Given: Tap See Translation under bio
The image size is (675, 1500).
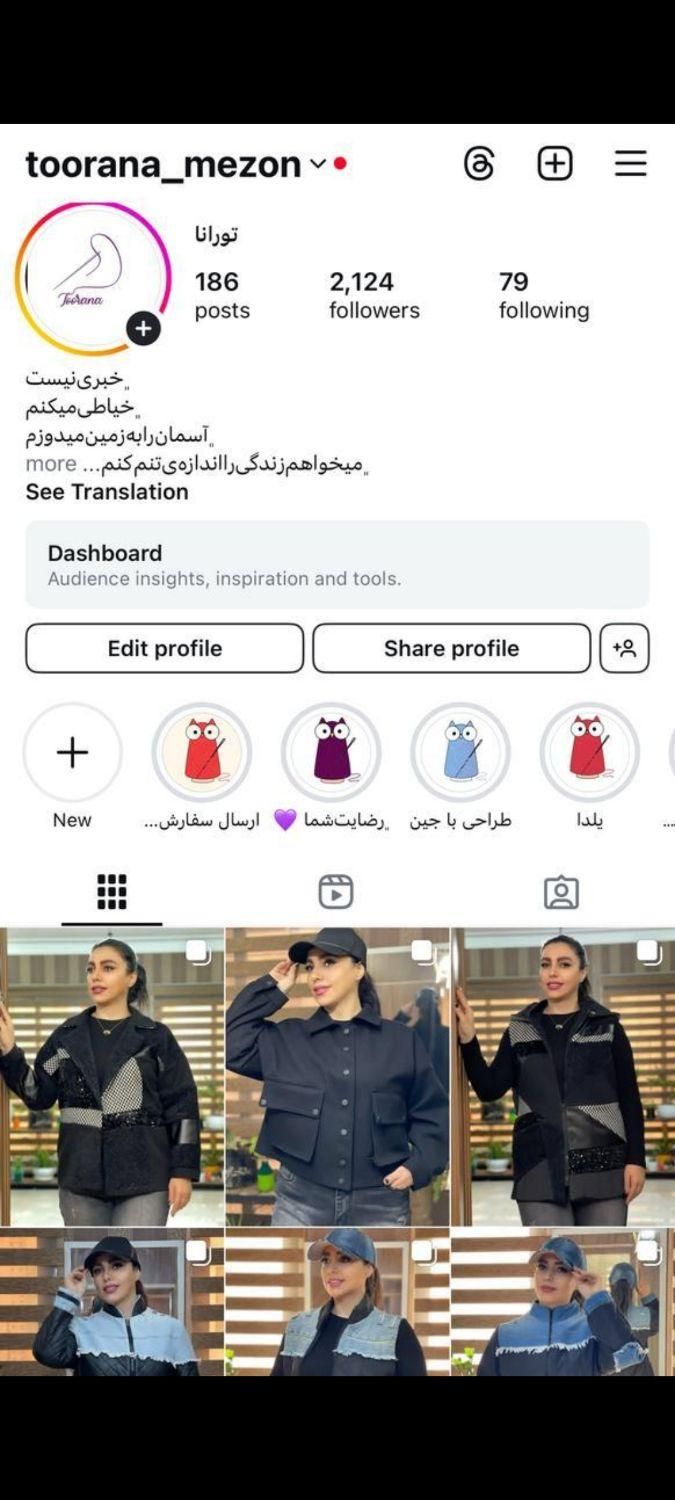Looking at the screenshot, I should point(107,492).
